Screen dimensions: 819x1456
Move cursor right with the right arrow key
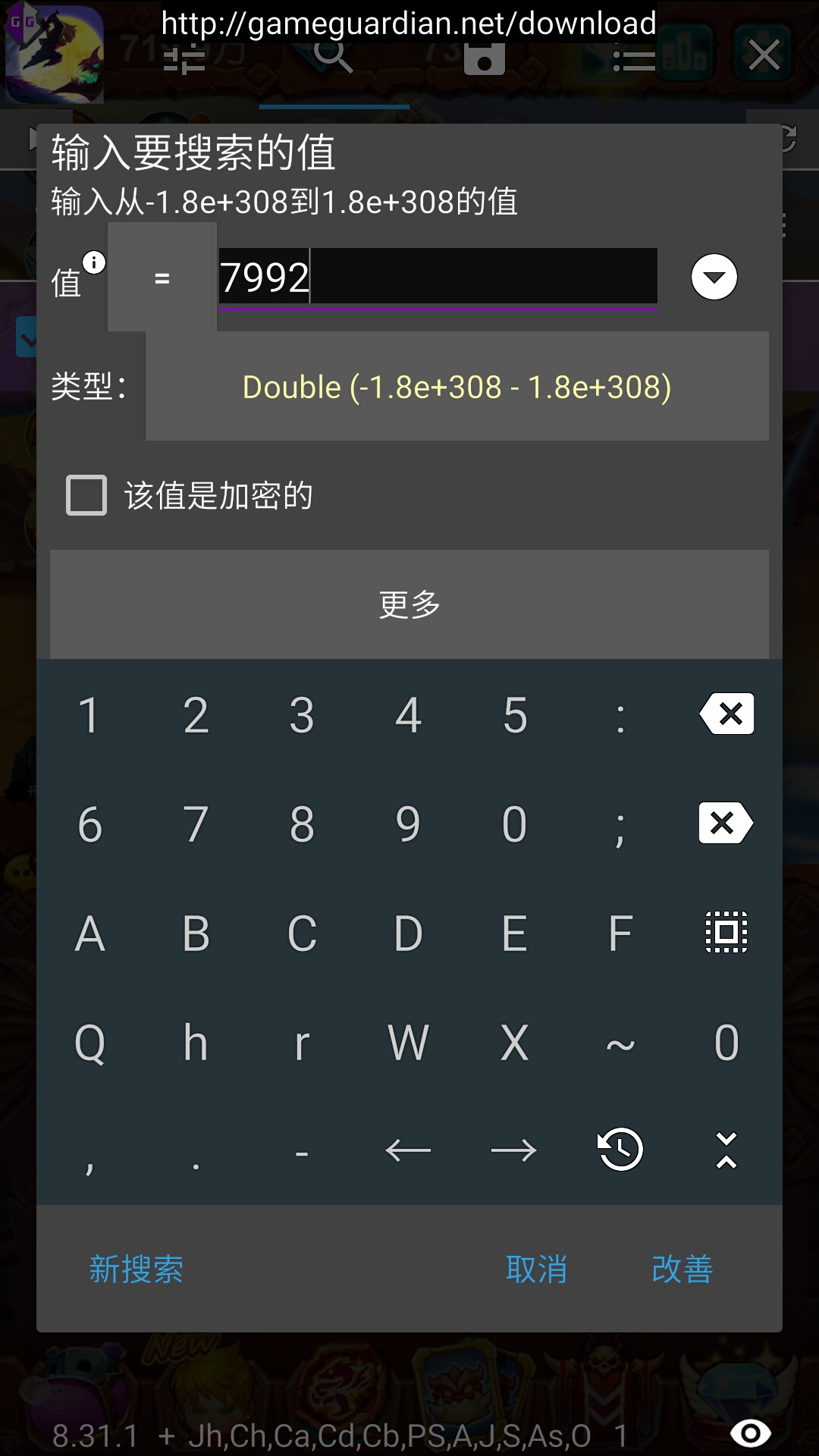pos(513,1150)
